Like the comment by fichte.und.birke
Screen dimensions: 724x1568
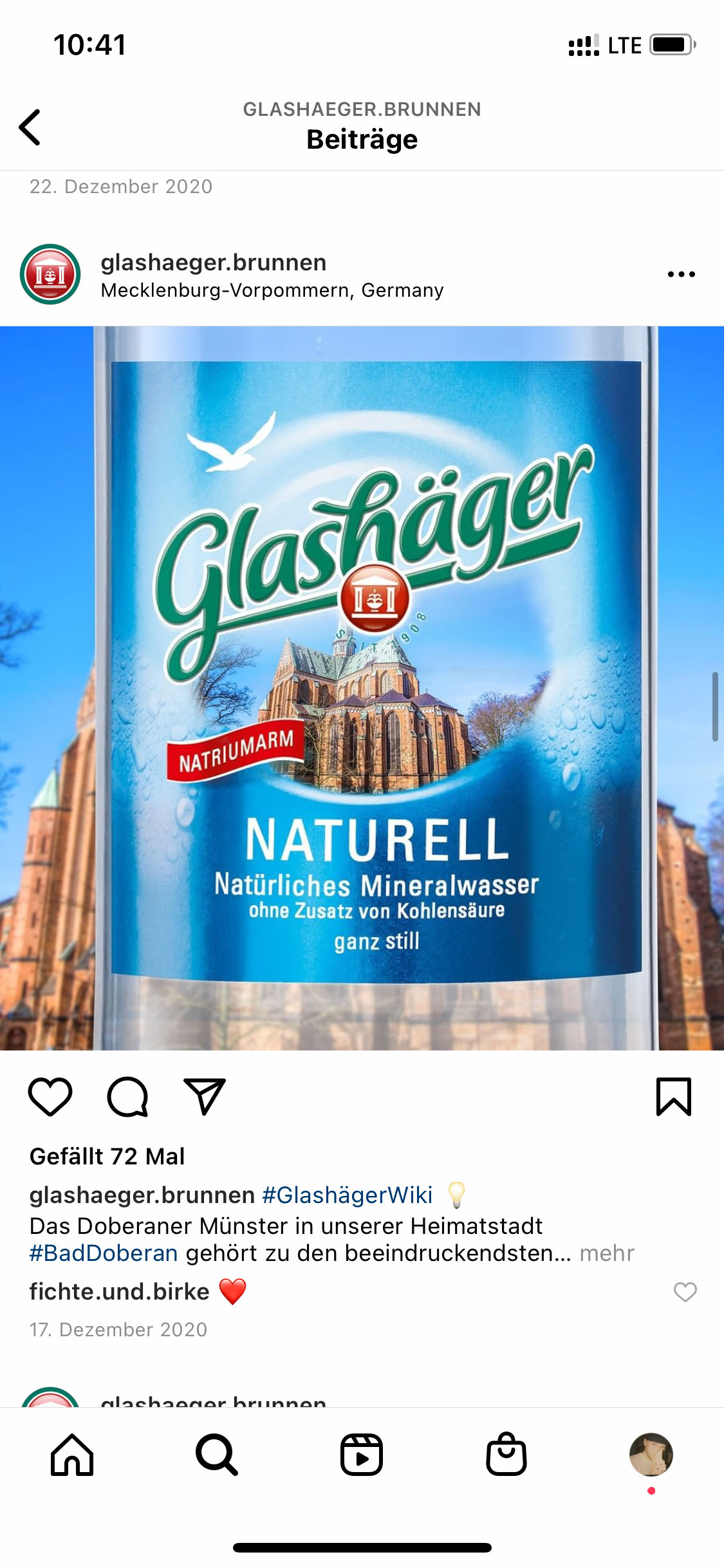pos(685,1292)
